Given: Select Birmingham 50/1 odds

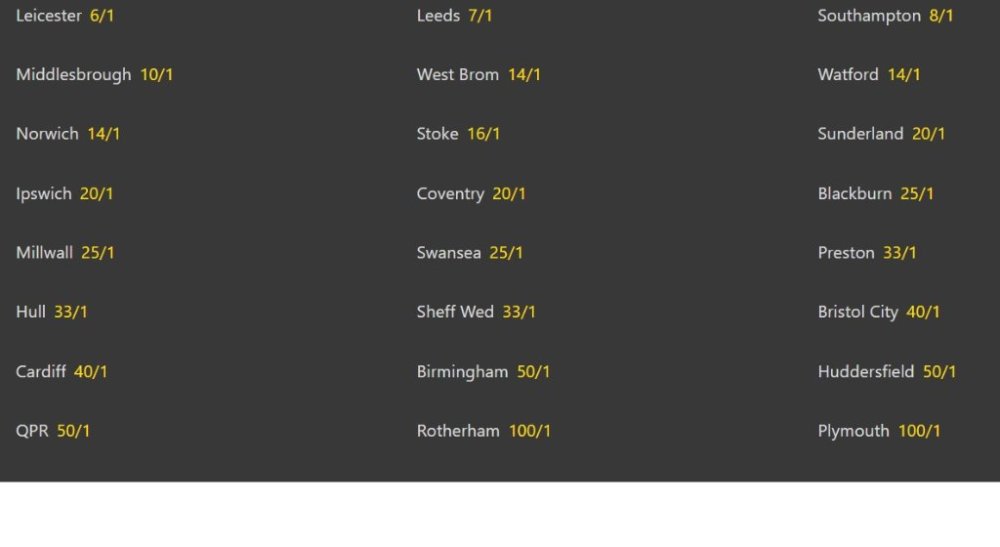Looking at the screenshot, I should [533, 372].
